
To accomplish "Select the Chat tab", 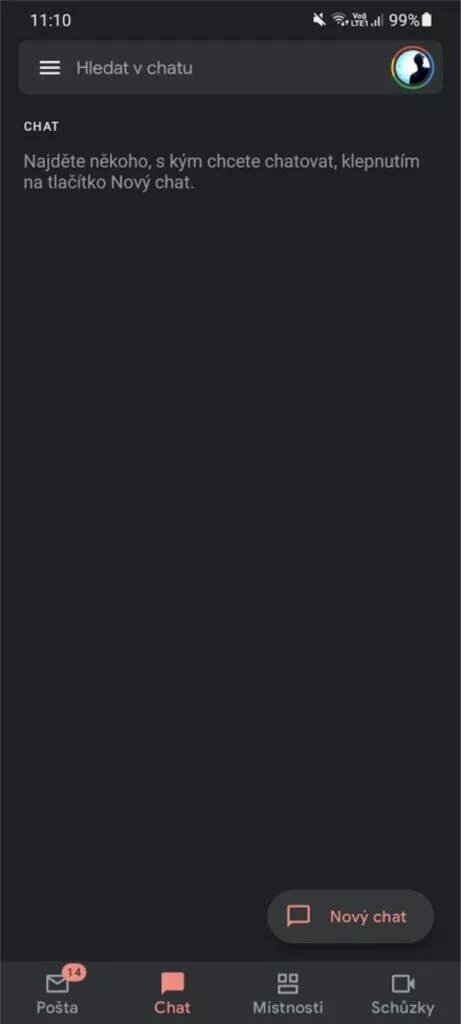I will point(172,993).
